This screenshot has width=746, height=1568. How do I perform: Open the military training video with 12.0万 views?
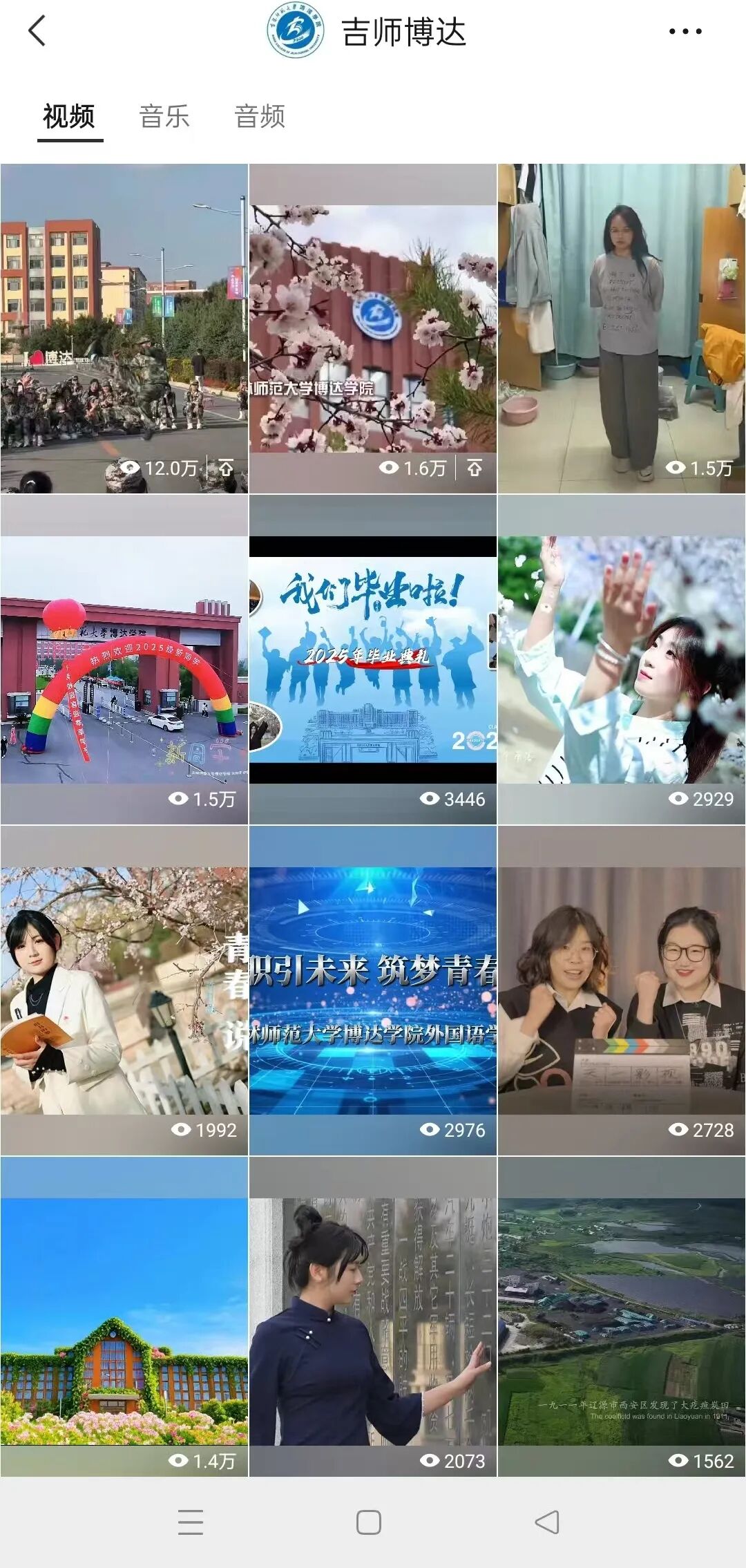click(124, 329)
